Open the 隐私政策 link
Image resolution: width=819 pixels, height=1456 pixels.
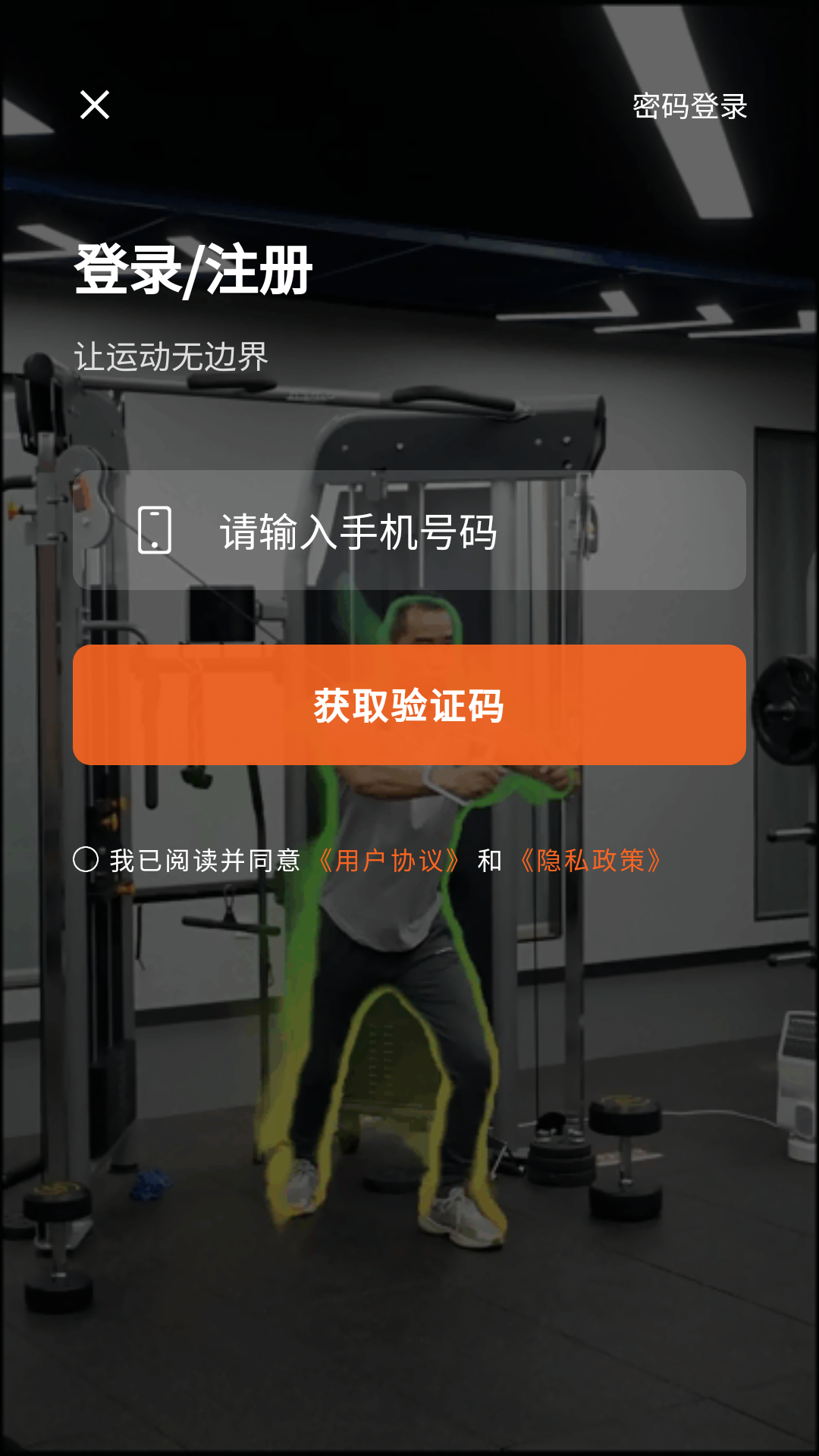tap(591, 861)
